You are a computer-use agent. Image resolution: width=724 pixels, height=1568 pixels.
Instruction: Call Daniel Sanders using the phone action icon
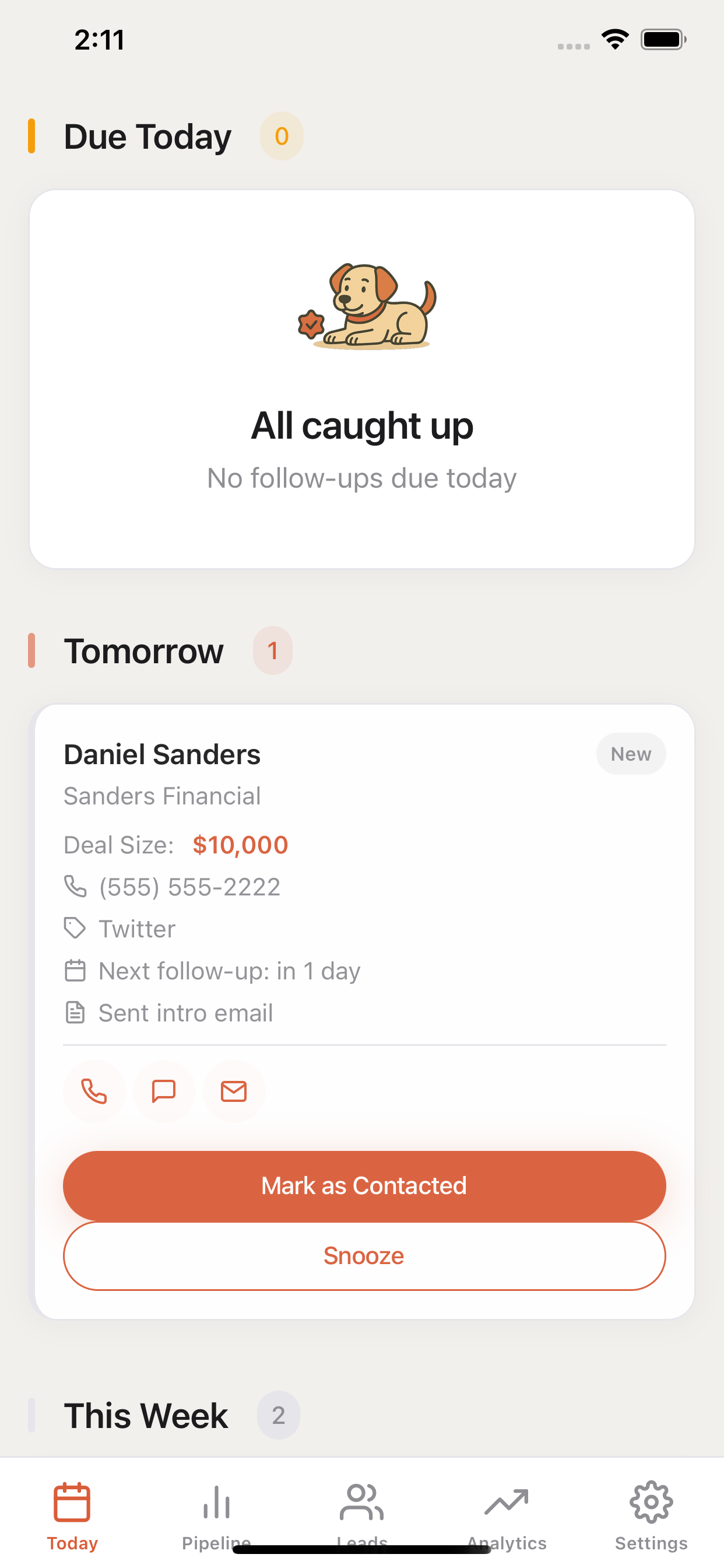(x=94, y=1091)
